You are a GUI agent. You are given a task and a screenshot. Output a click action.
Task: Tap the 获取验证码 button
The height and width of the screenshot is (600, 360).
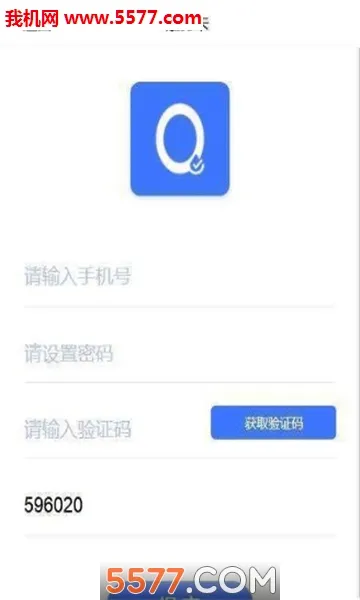(273, 423)
